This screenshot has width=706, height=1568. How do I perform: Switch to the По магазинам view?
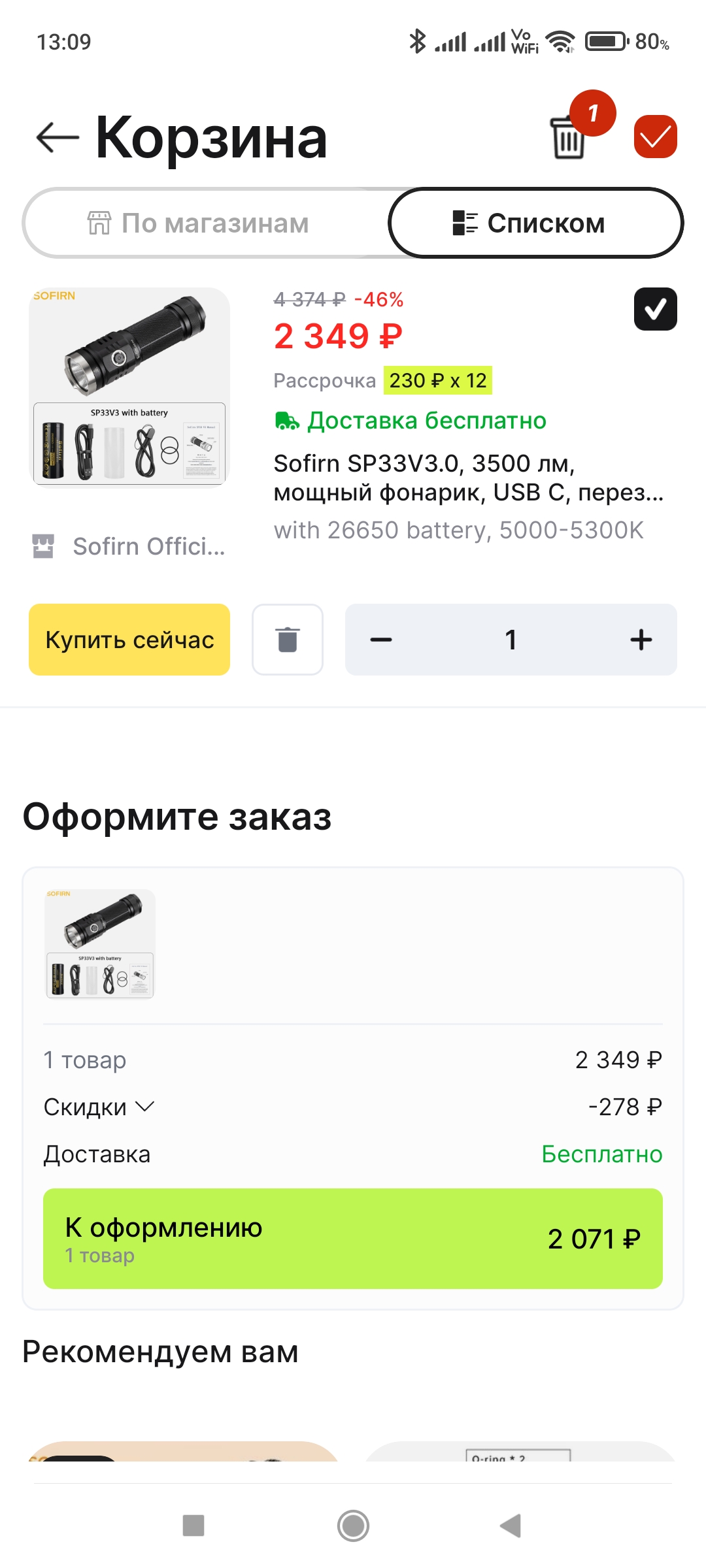199,223
